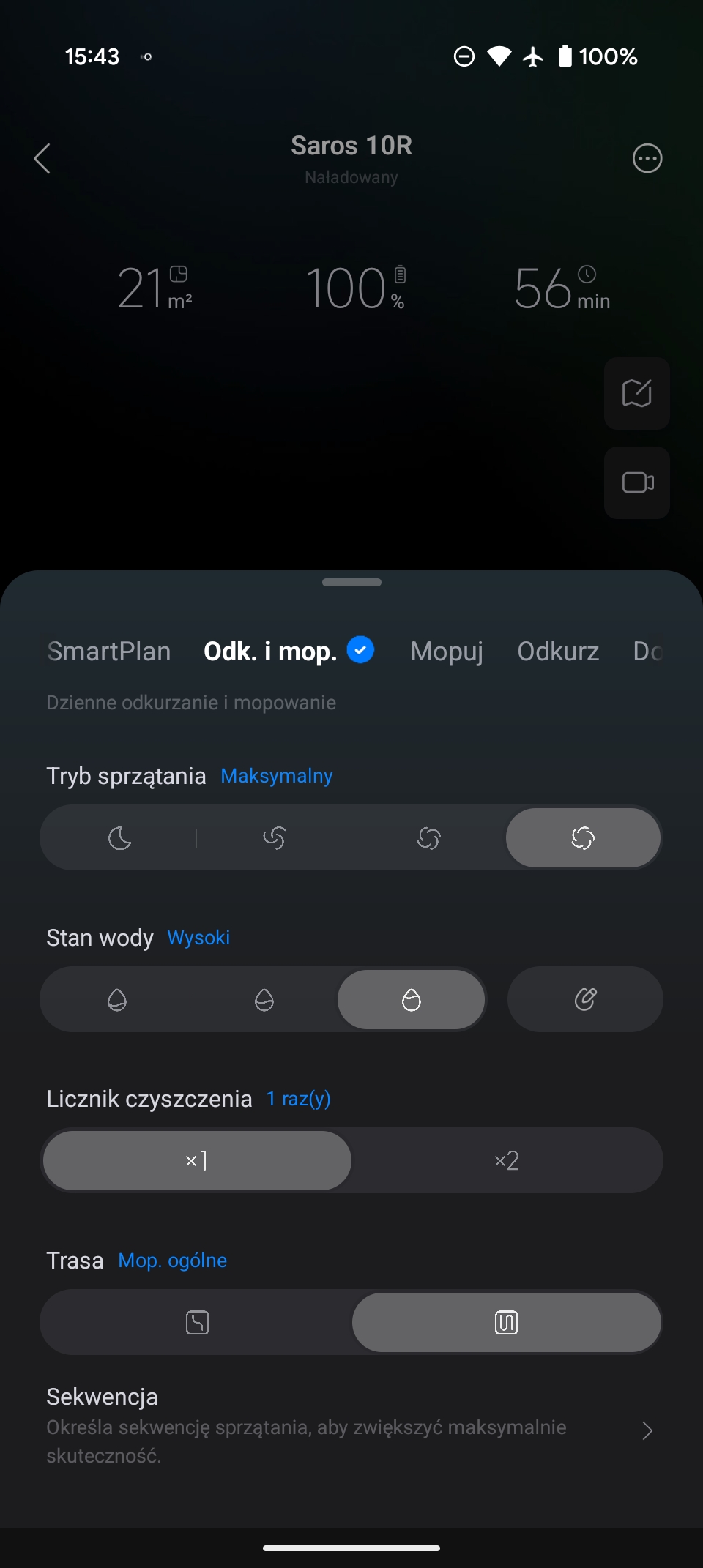The height and width of the screenshot is (1568, 703).
Task: Choose the Wysoki water level option
Action: click(412, 1000)
